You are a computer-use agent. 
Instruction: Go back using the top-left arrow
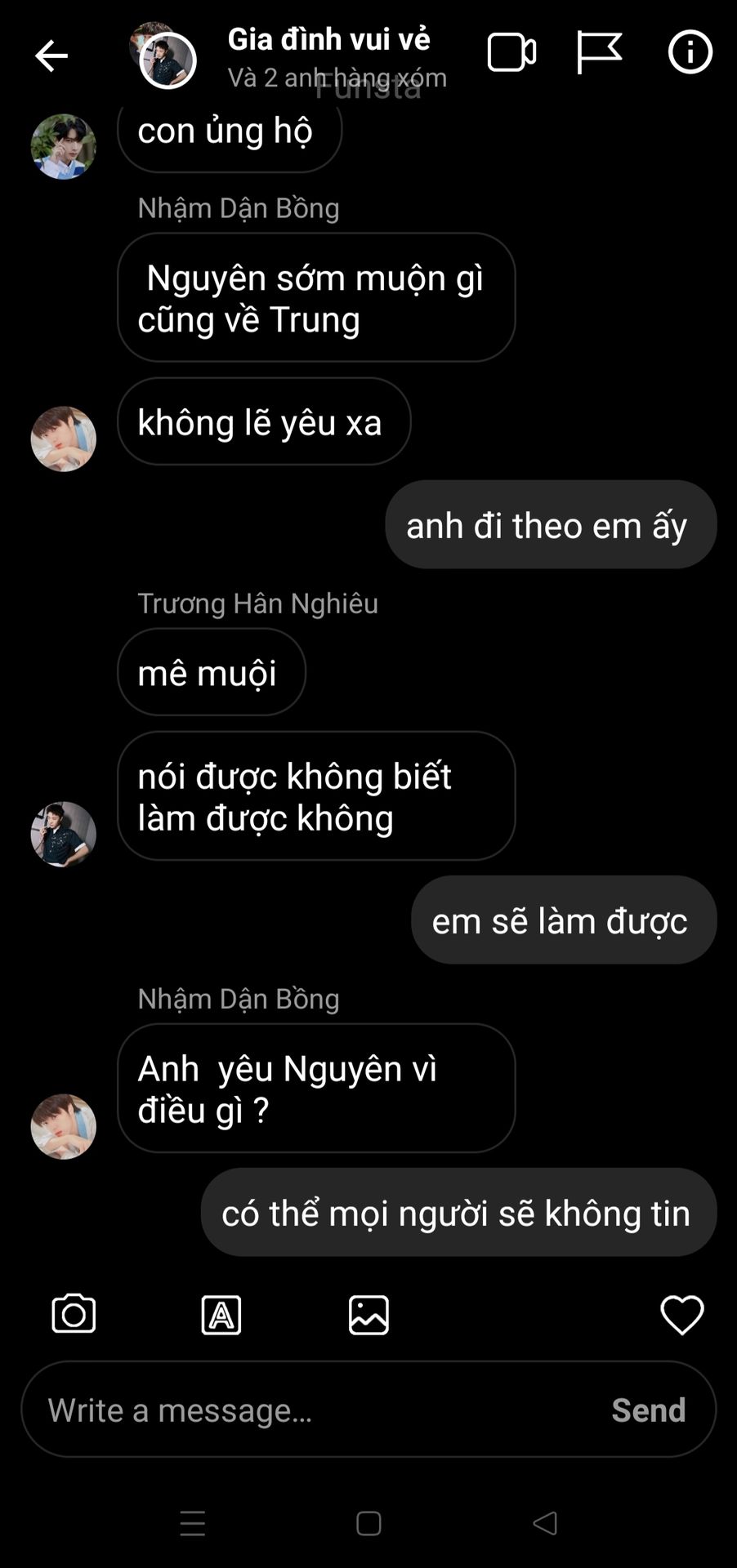51,56
